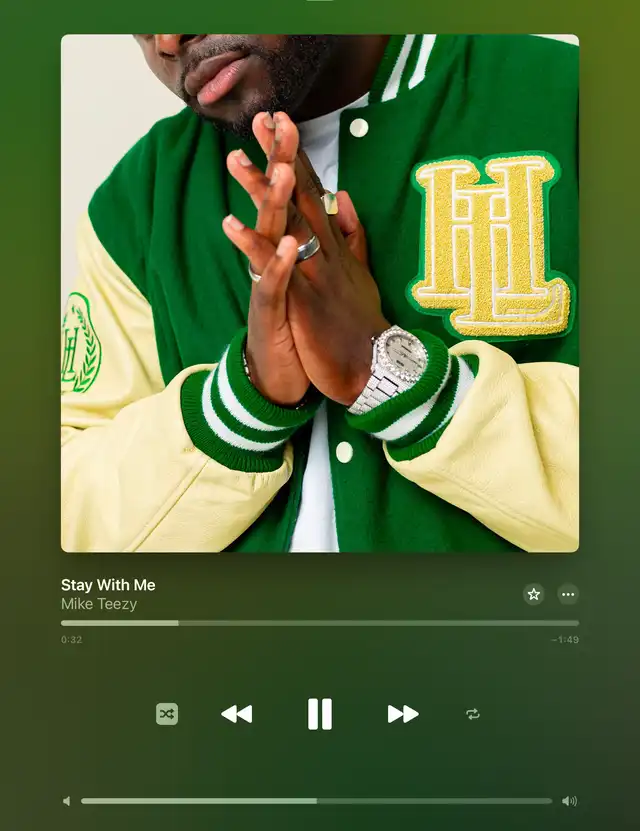Skip to the next track

pyautogui.click(x=402, y=714)
